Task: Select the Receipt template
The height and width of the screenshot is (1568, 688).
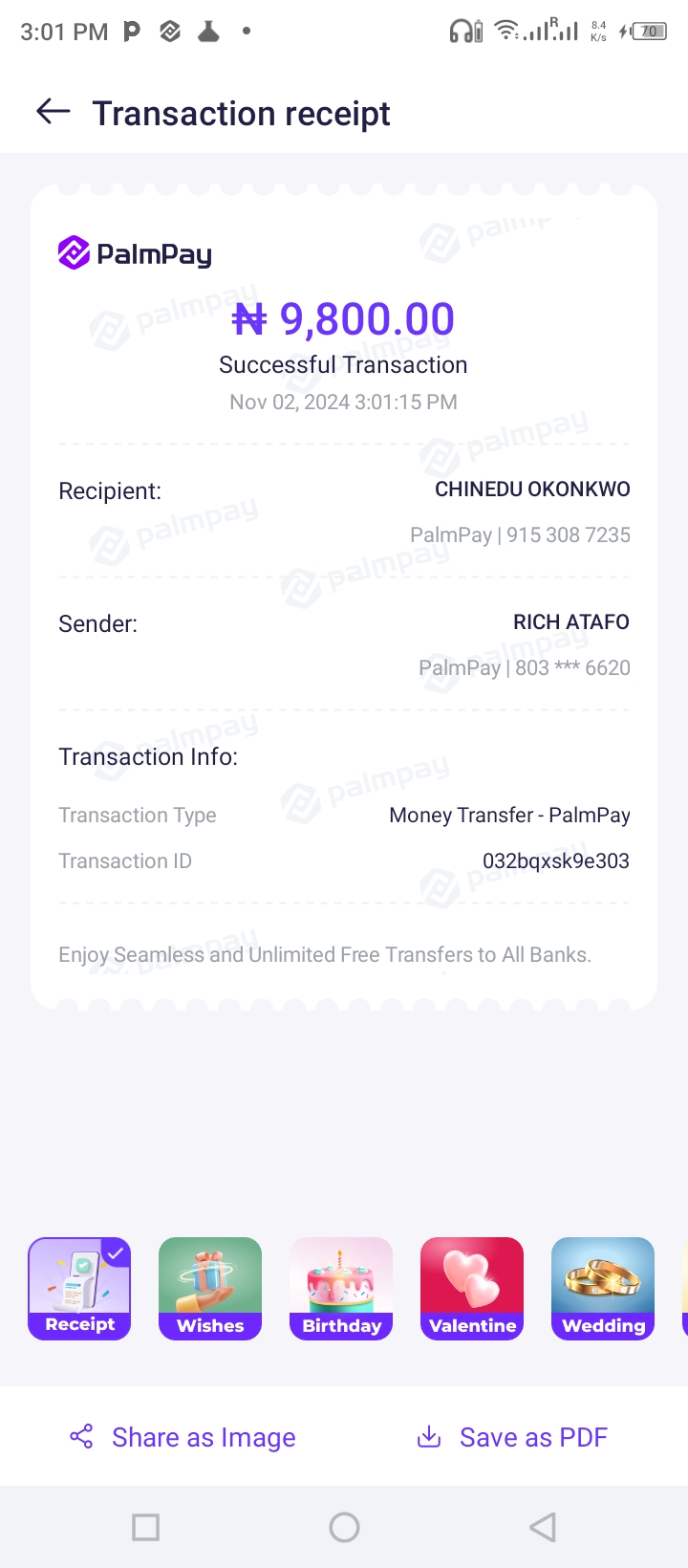Action: click(79, 1288)
